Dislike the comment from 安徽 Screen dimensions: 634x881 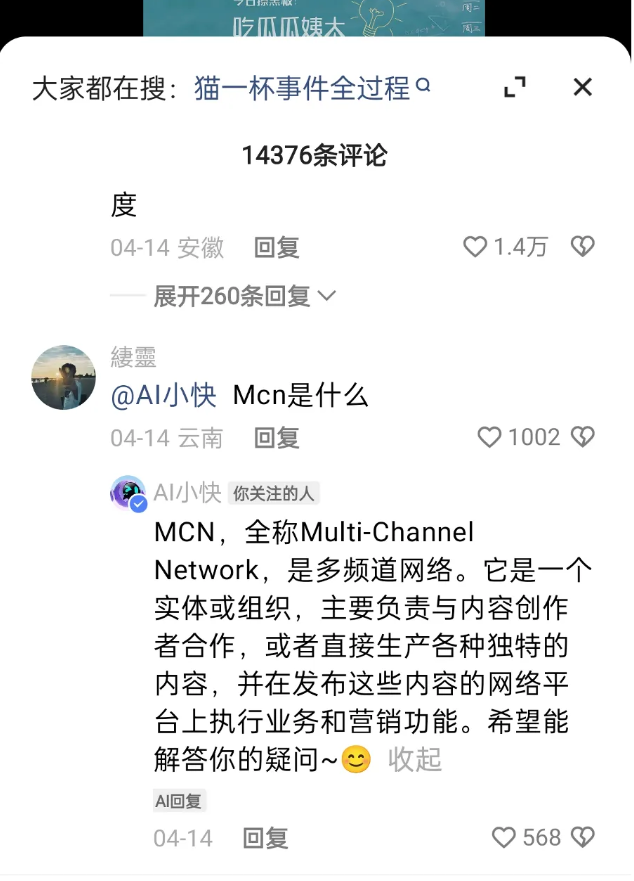(x=582, y=247)
